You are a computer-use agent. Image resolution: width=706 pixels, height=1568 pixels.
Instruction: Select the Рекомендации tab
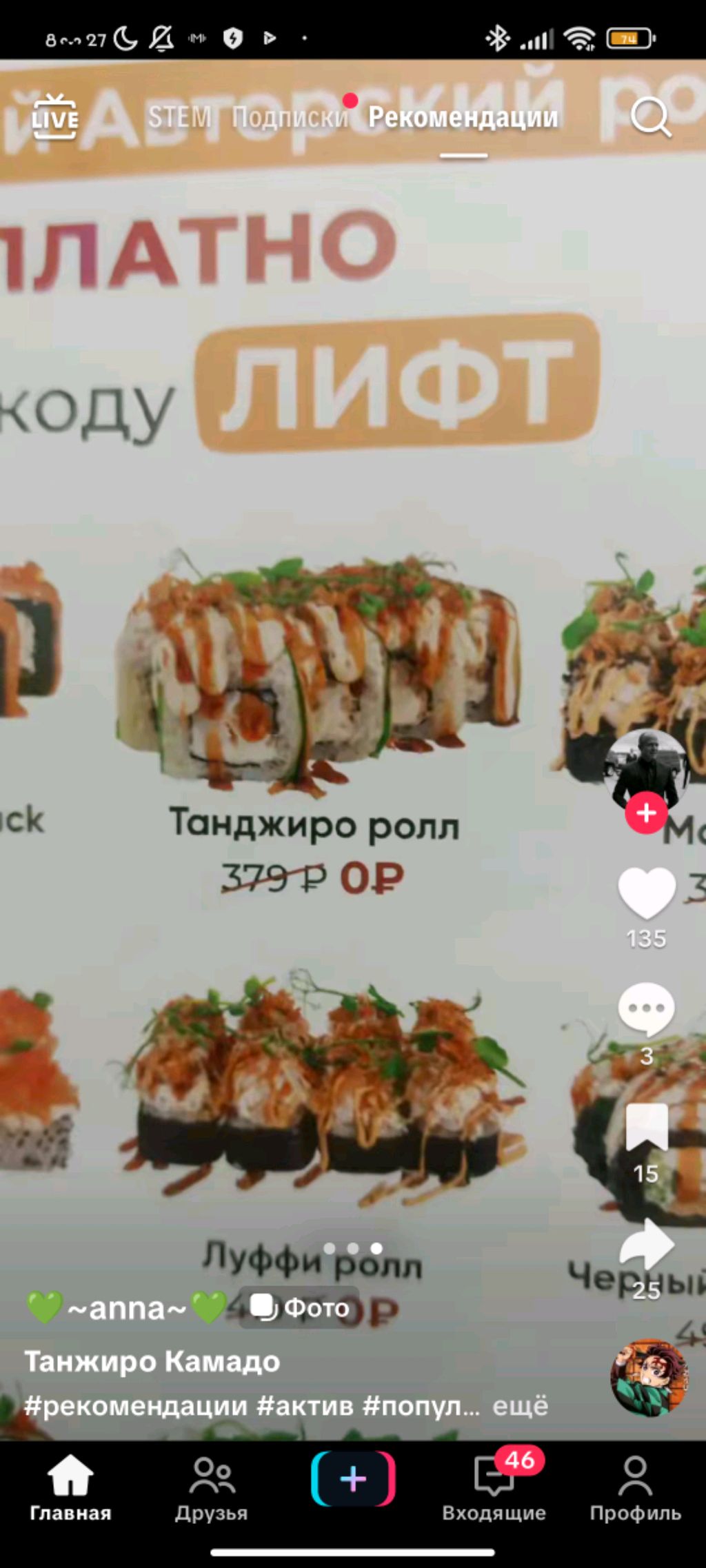[463, 117]
